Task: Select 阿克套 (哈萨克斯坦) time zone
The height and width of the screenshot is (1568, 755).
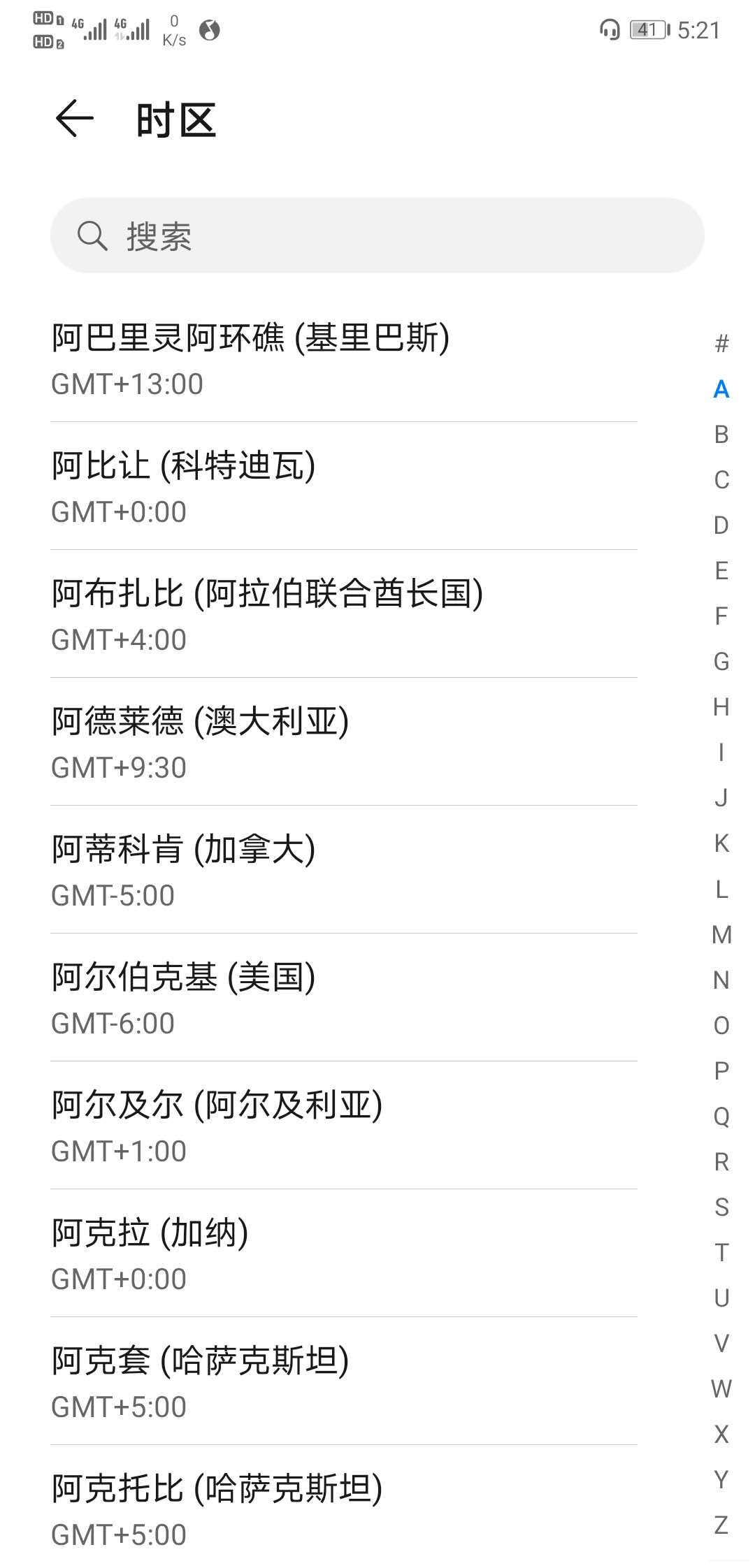Action: pos(343,1382)
